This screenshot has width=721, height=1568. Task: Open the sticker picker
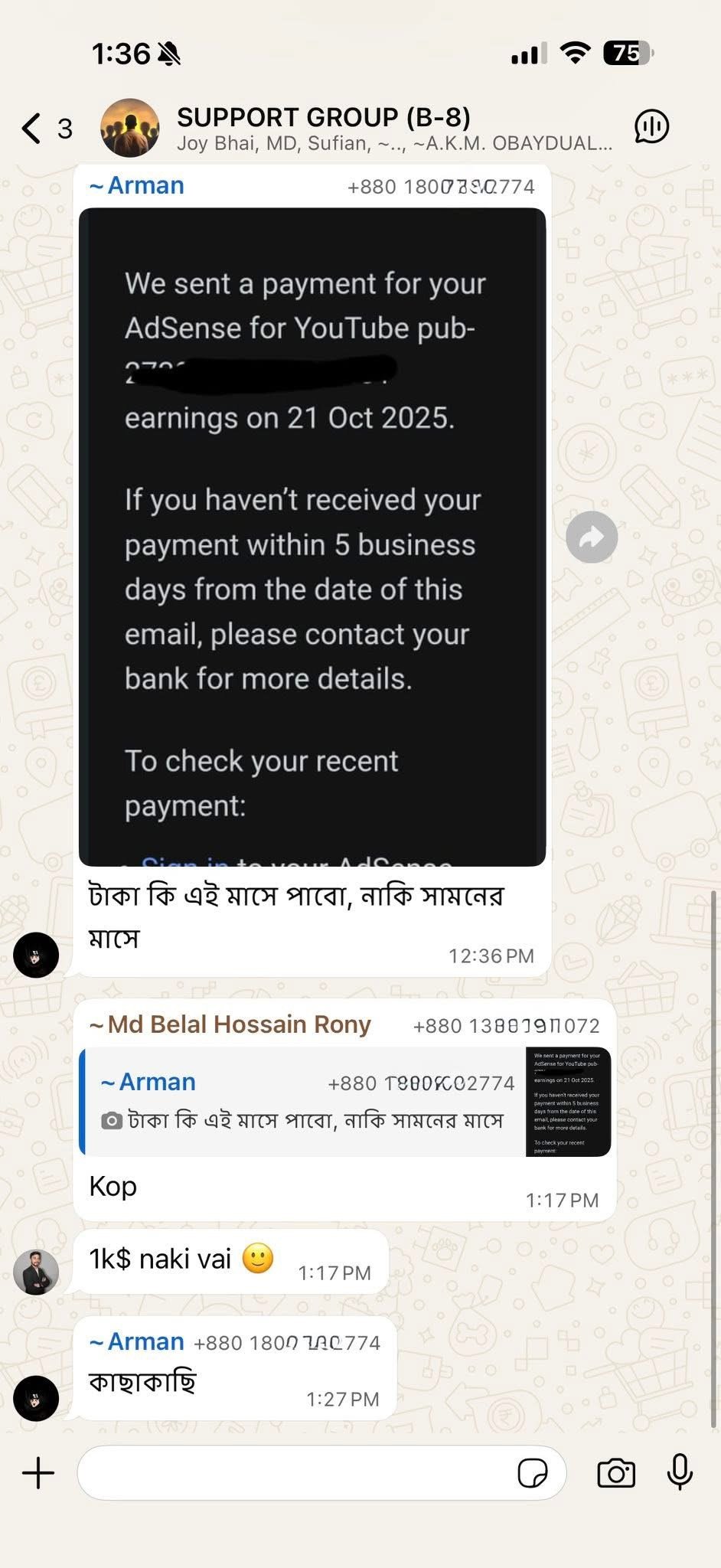[x=533, y=1472]
